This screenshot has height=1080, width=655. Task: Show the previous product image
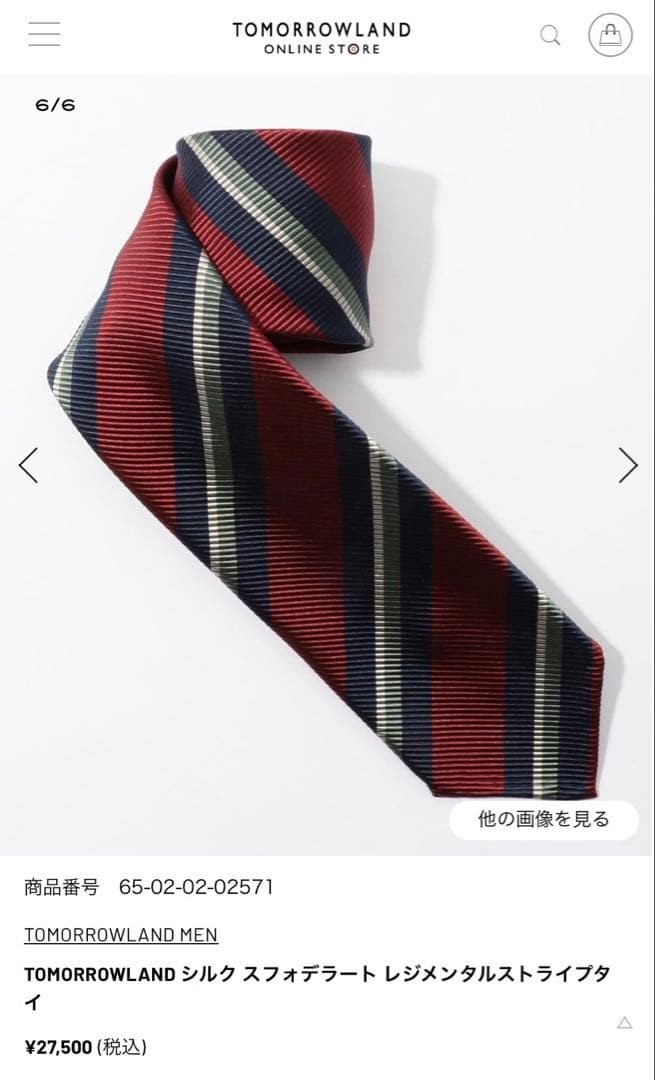29,465
